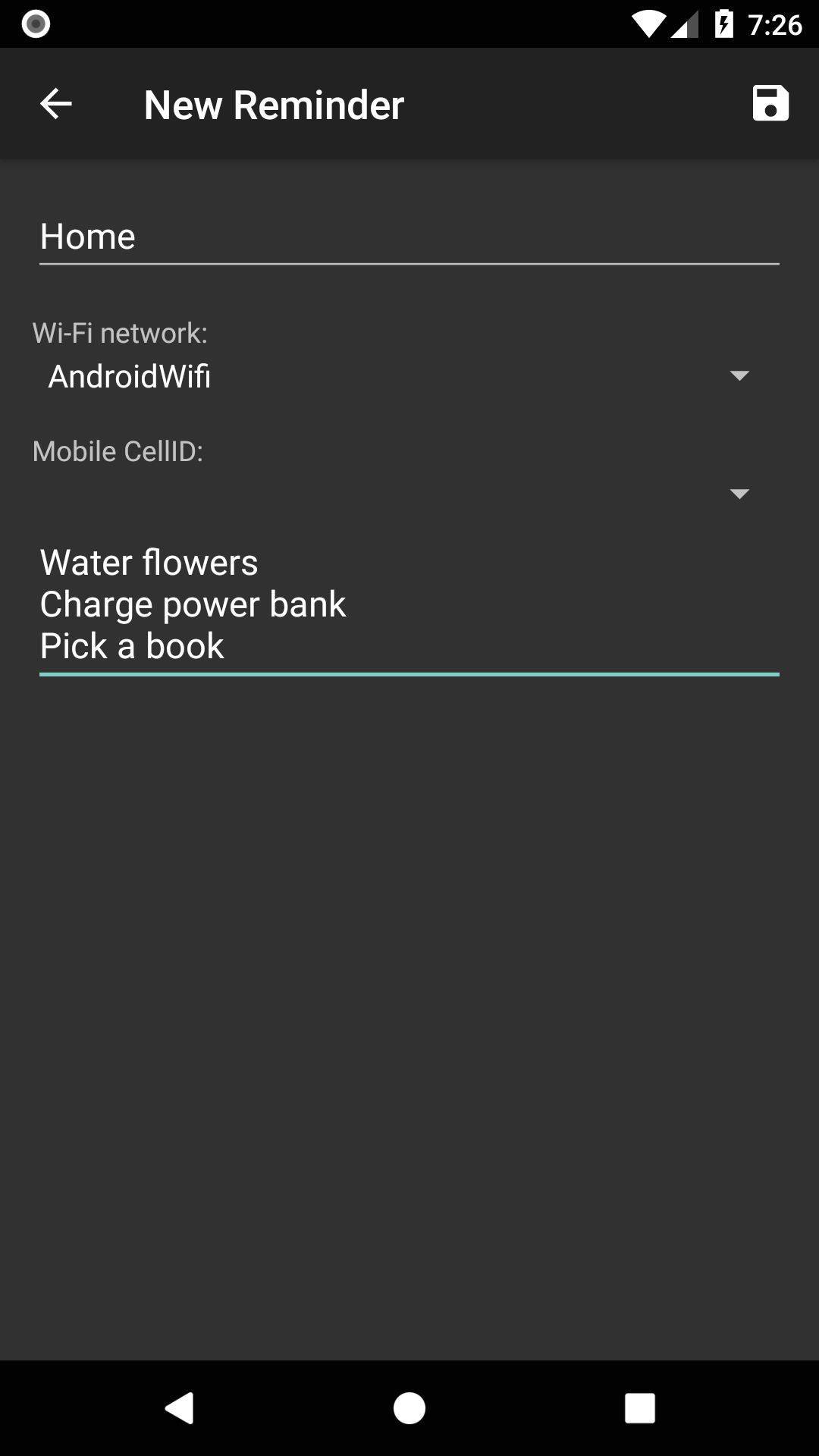
Task: Tap the Wi-Fi signal icon in status bar
Action: 647,23
